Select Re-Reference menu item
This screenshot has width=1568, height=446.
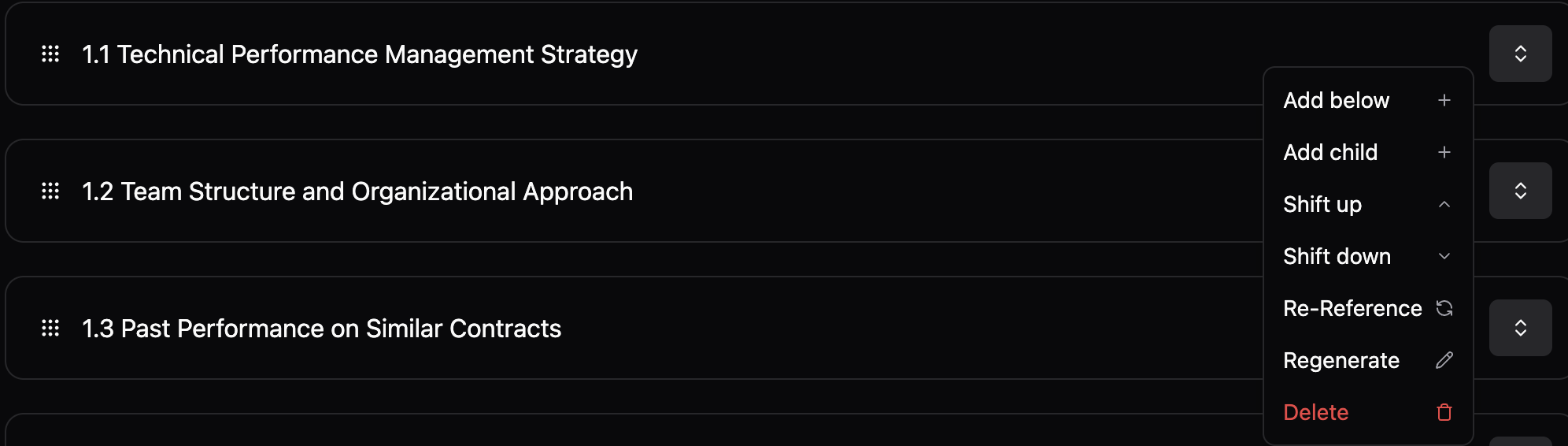tap(1366, 309)
